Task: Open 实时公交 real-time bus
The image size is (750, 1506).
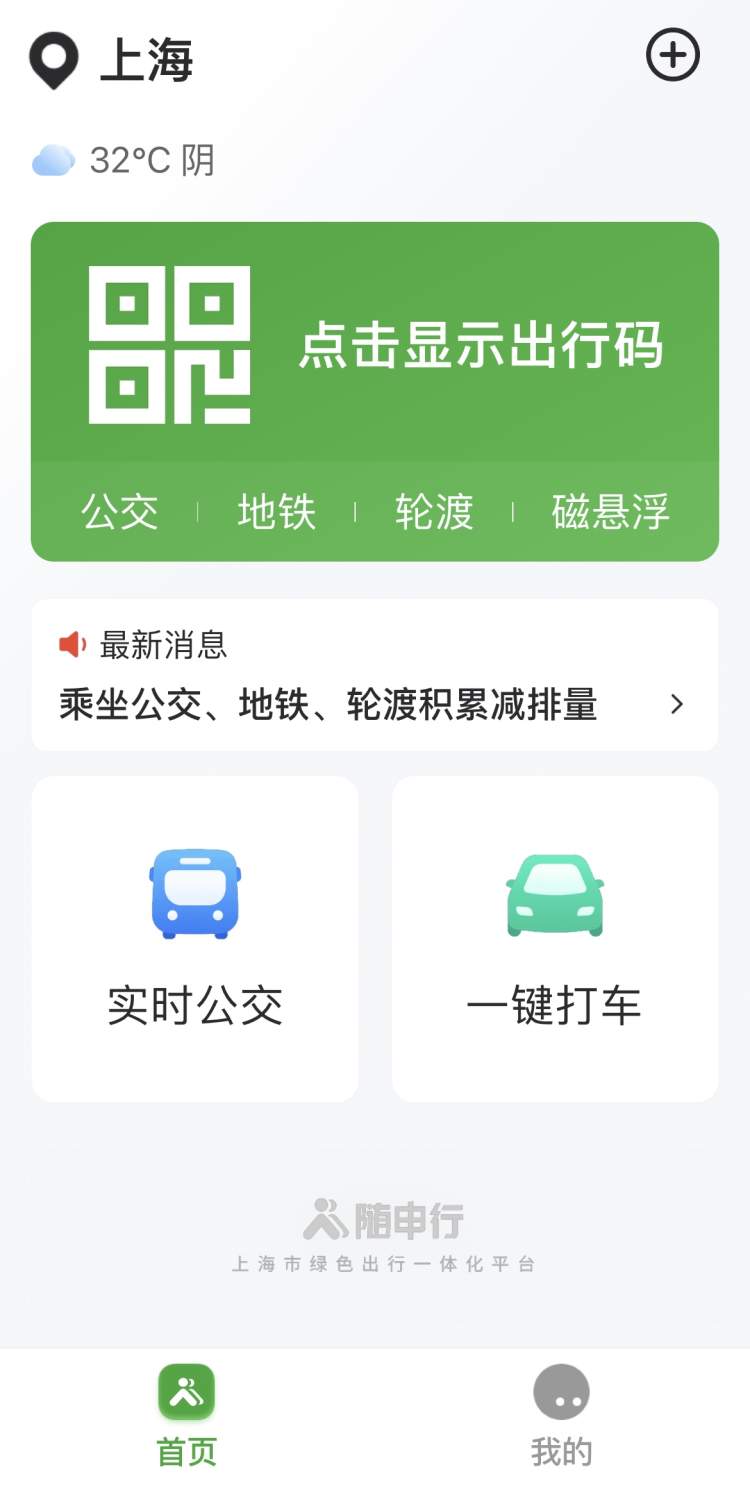Action: [x=195, y=939]
